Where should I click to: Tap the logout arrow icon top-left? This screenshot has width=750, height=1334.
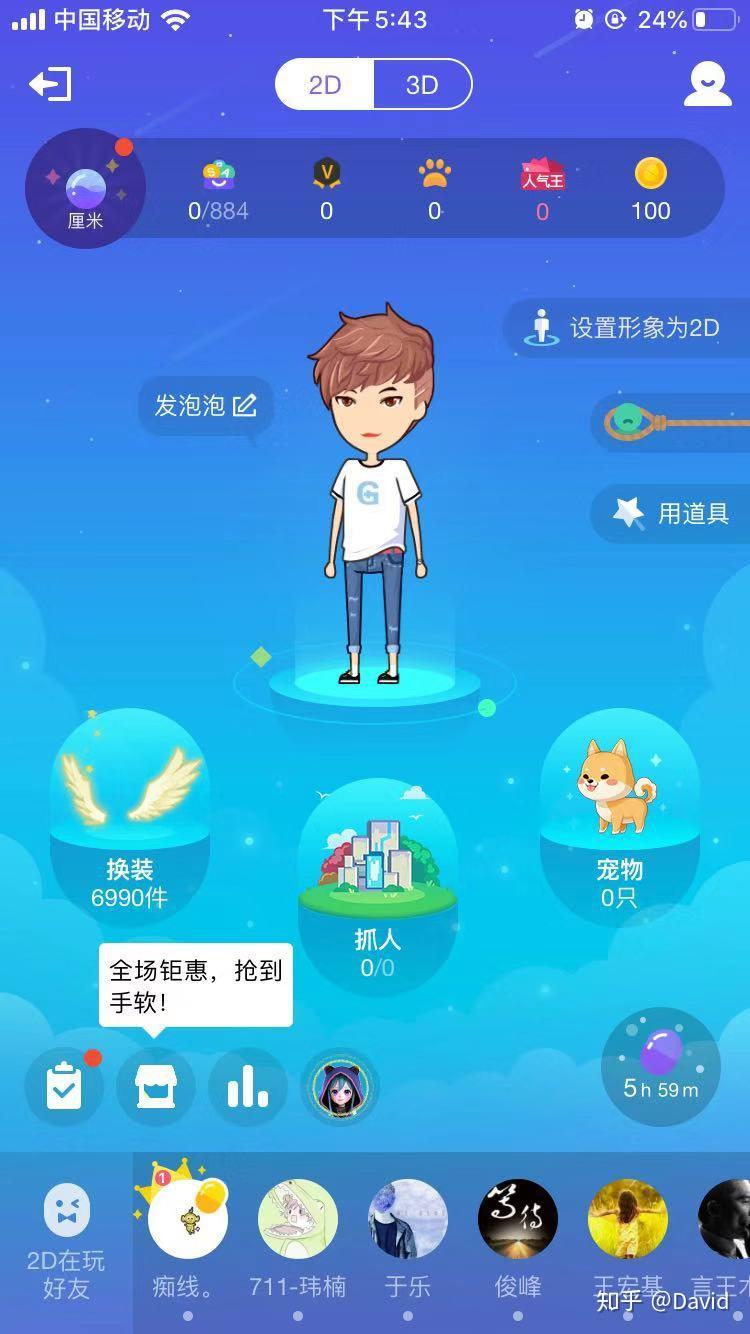48,84
